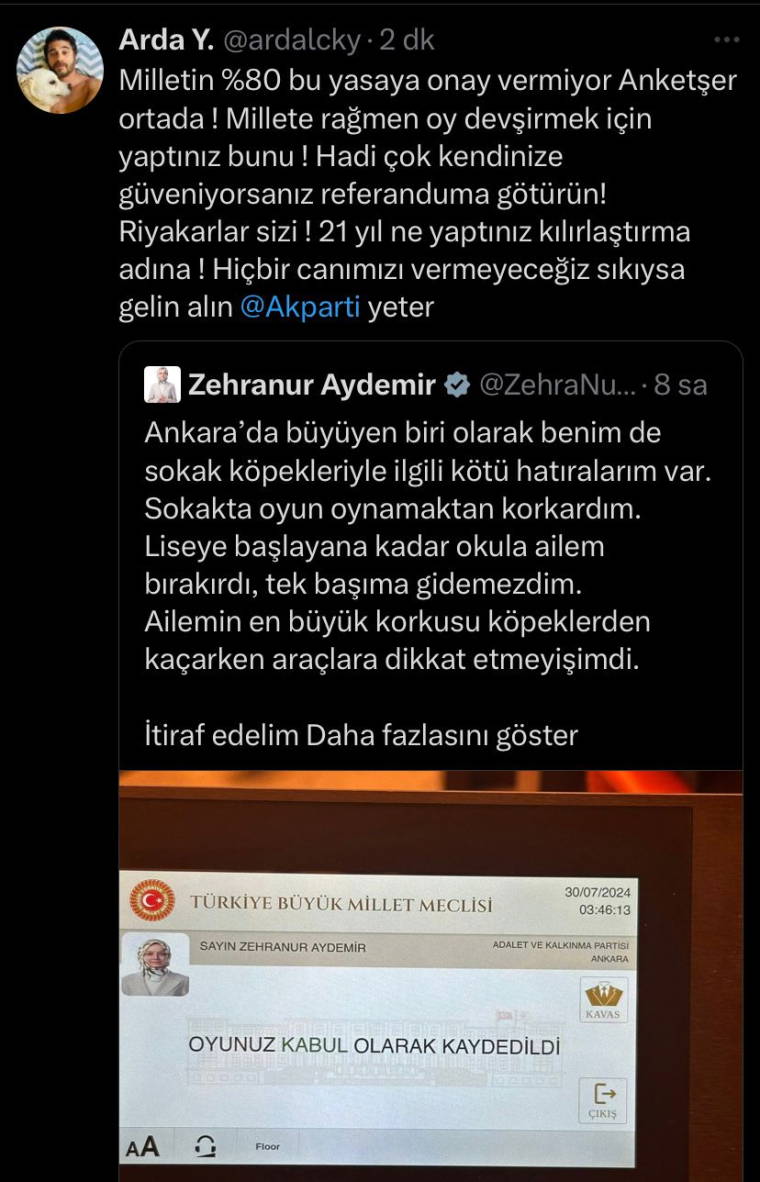Open Arda Y.'s profile picture
Image resolution: width=760 pixels, height=1182 pixels.
tap(61, 69)
